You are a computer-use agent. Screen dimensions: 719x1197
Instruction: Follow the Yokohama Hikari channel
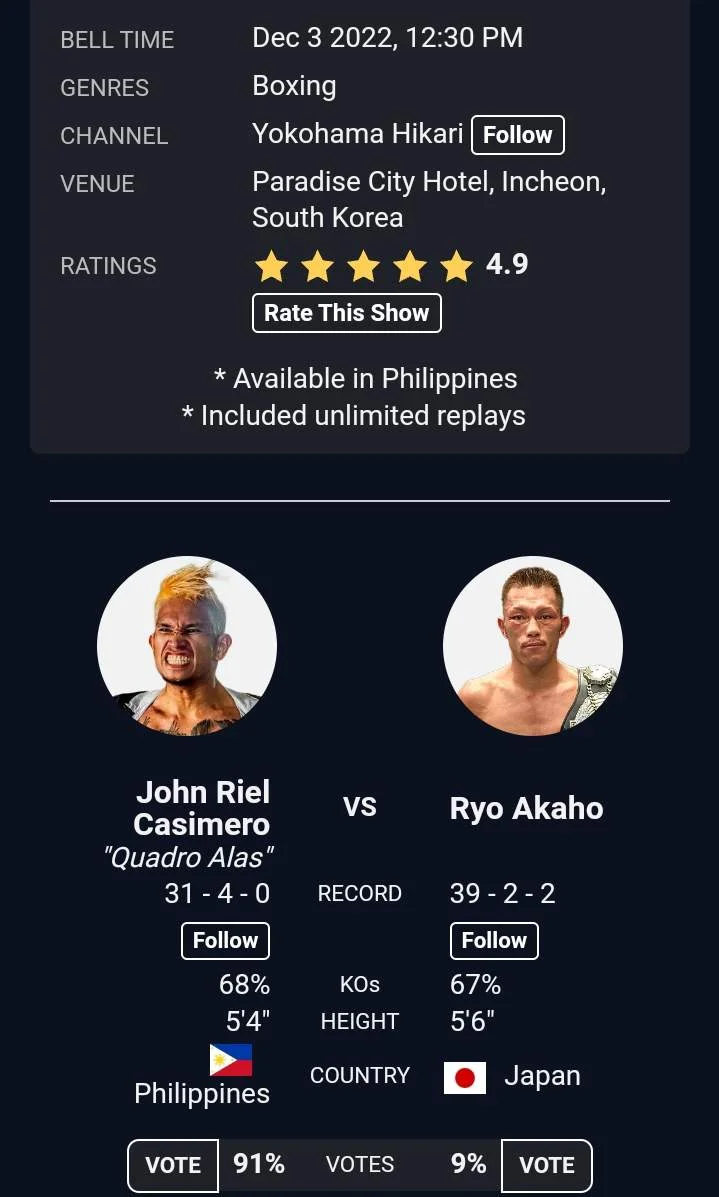[517, 135]
